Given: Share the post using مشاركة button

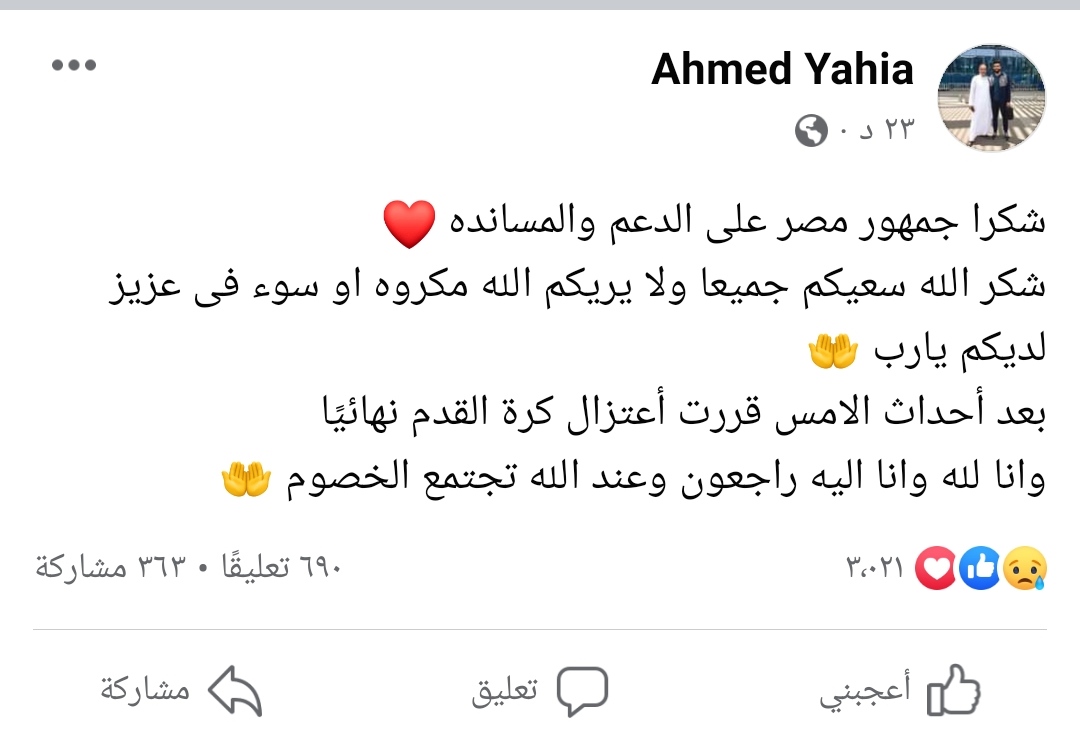Looking at the screenshot, I should (x=180, y=691).
